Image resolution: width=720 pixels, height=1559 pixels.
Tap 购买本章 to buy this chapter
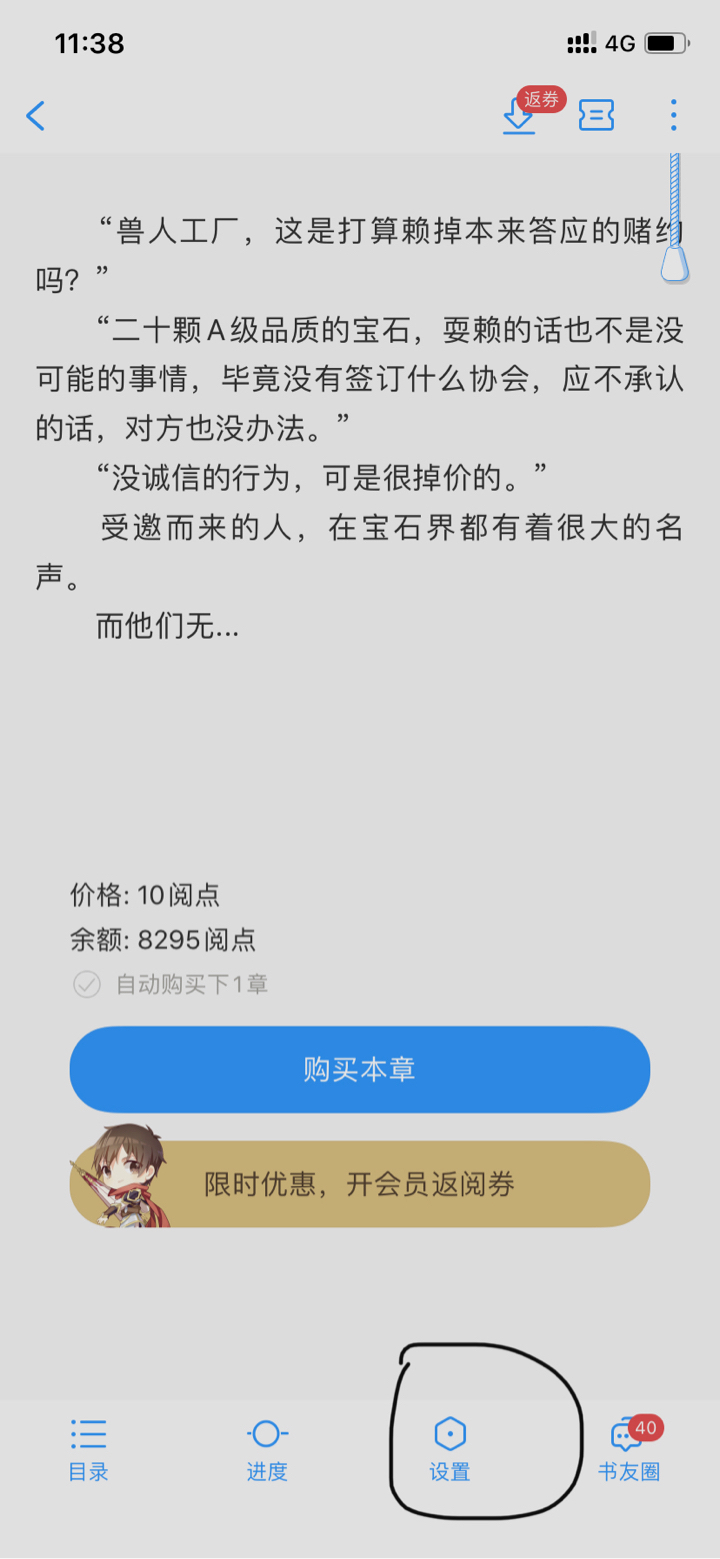360,1069
